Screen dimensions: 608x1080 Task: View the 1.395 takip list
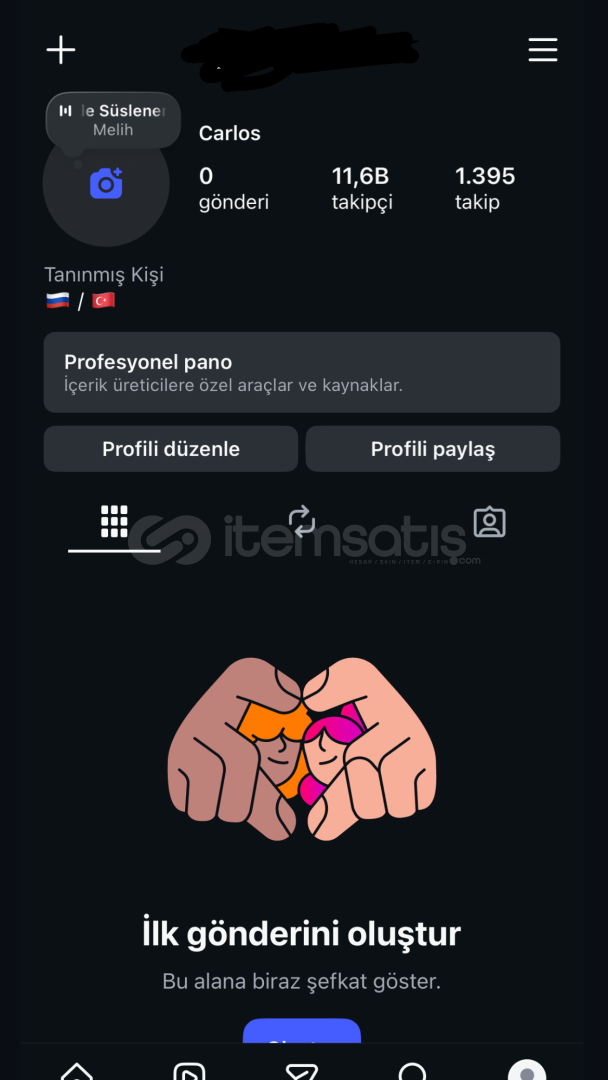484,188
